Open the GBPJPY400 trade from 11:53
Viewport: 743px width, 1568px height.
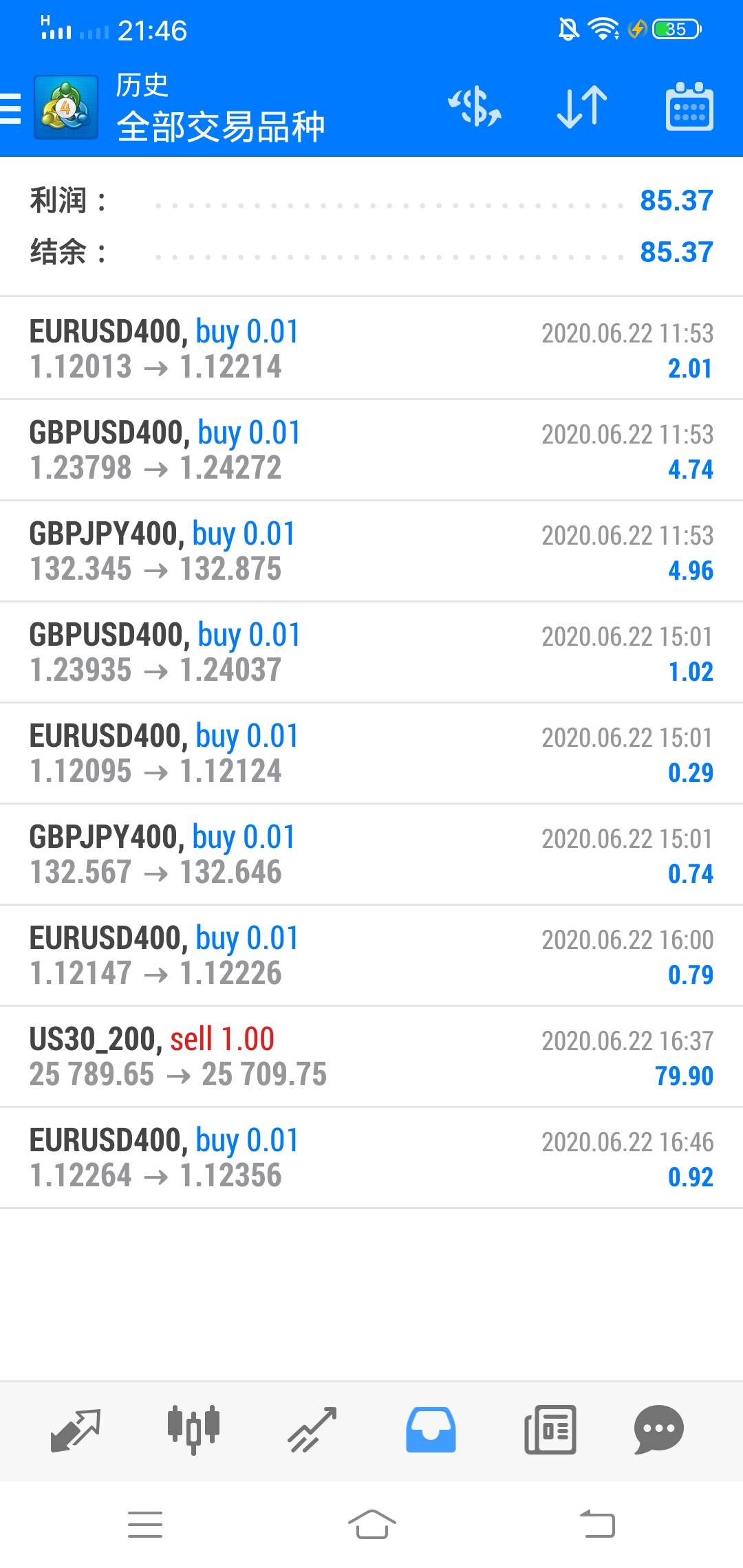(371, 552)
